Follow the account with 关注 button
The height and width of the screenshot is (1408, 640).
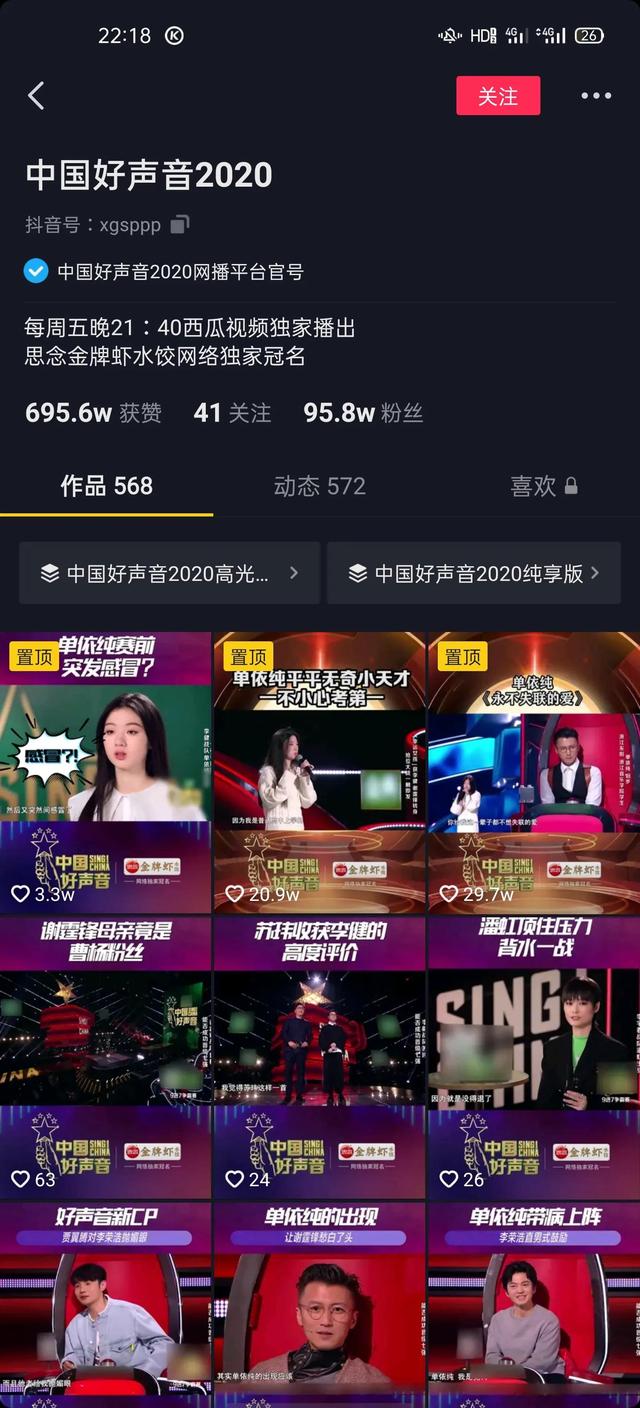pyautogui.click(x=498, y=96)
